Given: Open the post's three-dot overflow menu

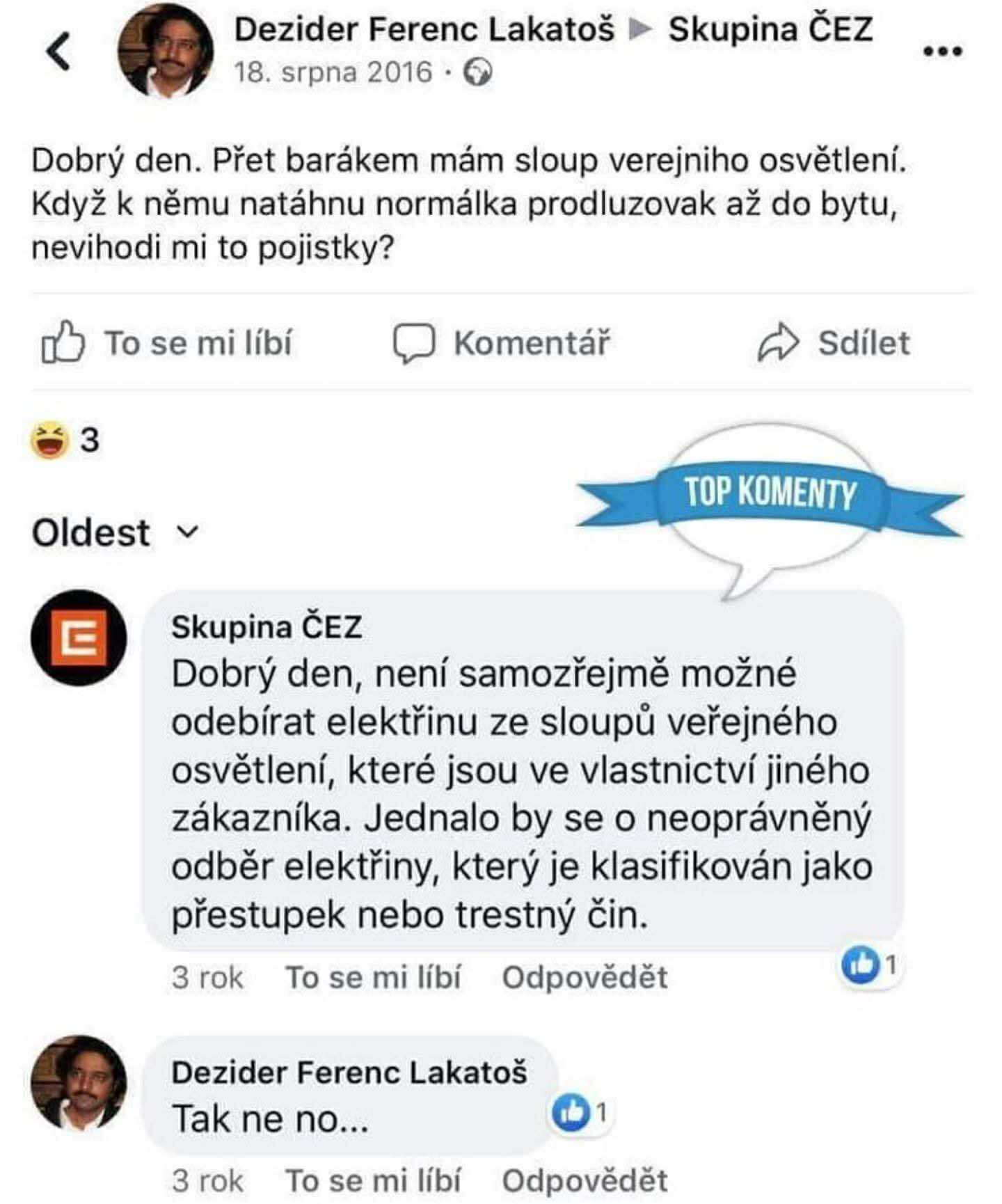Looking at the screenshot, I should pyautogui.click(x=941, y=51).
